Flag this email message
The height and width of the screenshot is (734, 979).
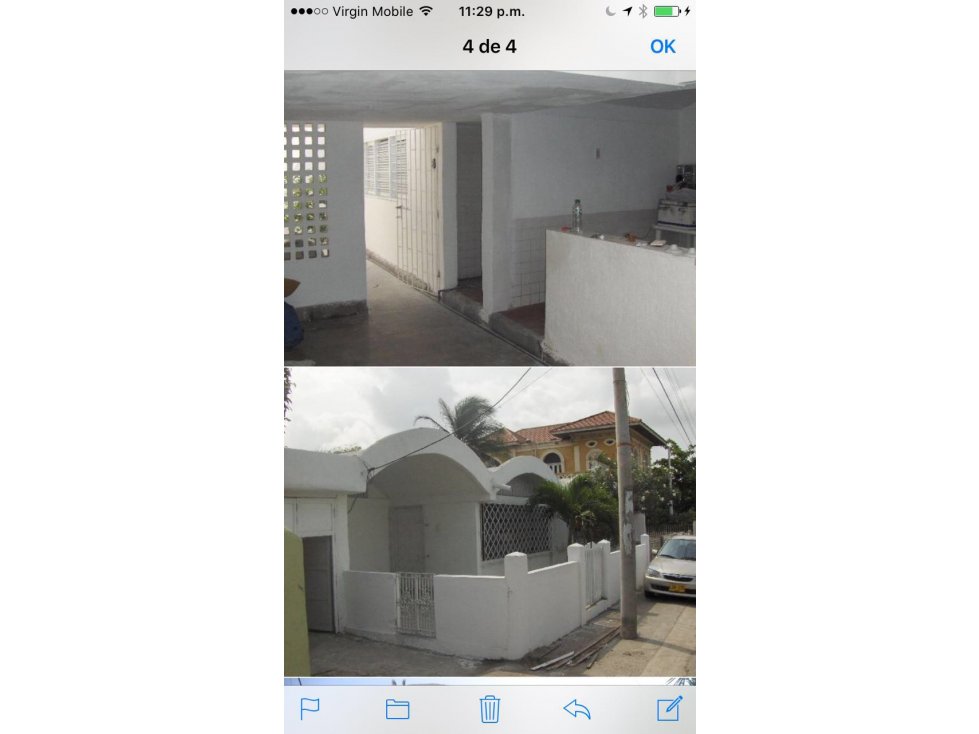310,709
